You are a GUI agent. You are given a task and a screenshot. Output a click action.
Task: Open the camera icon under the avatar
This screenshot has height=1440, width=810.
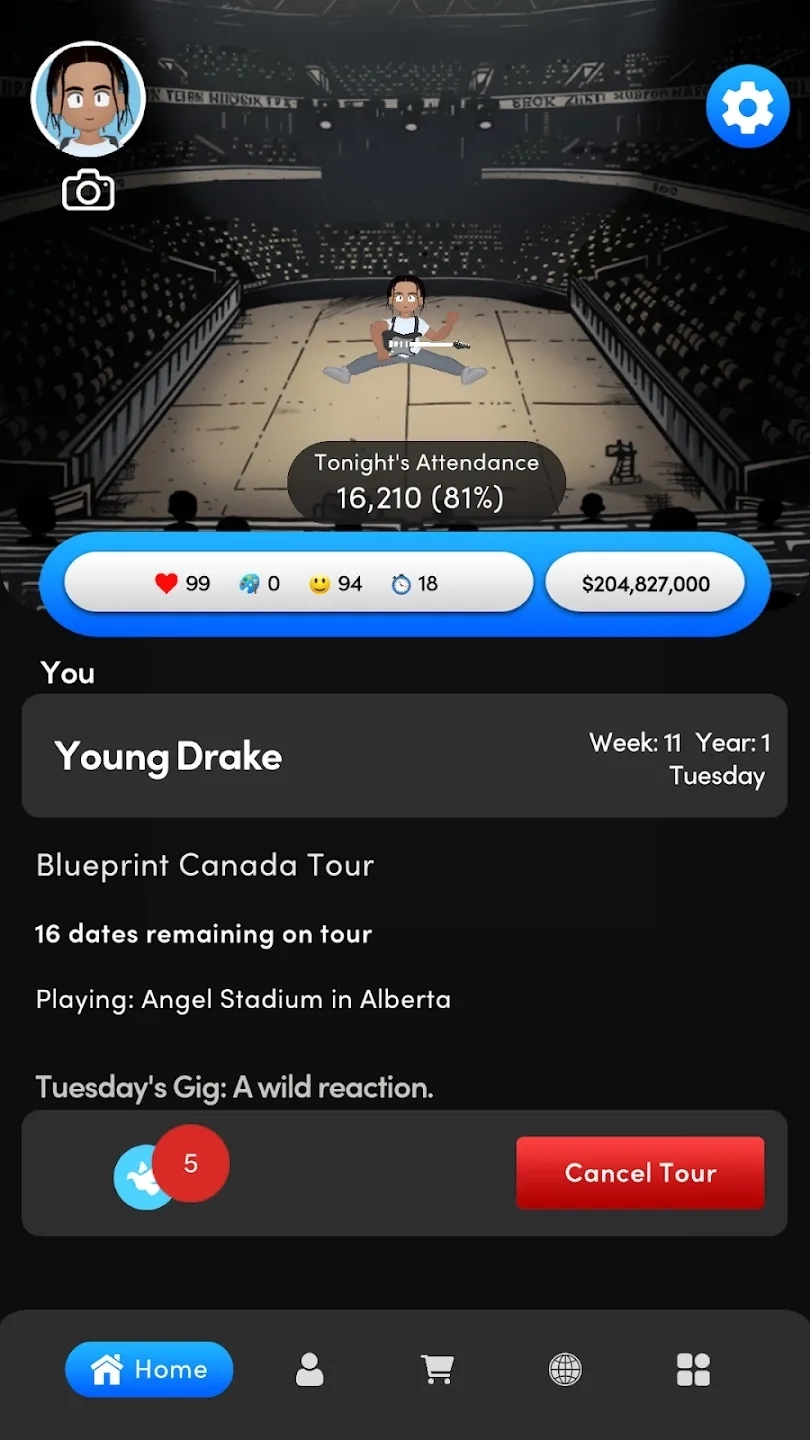(x=88, y=190)
